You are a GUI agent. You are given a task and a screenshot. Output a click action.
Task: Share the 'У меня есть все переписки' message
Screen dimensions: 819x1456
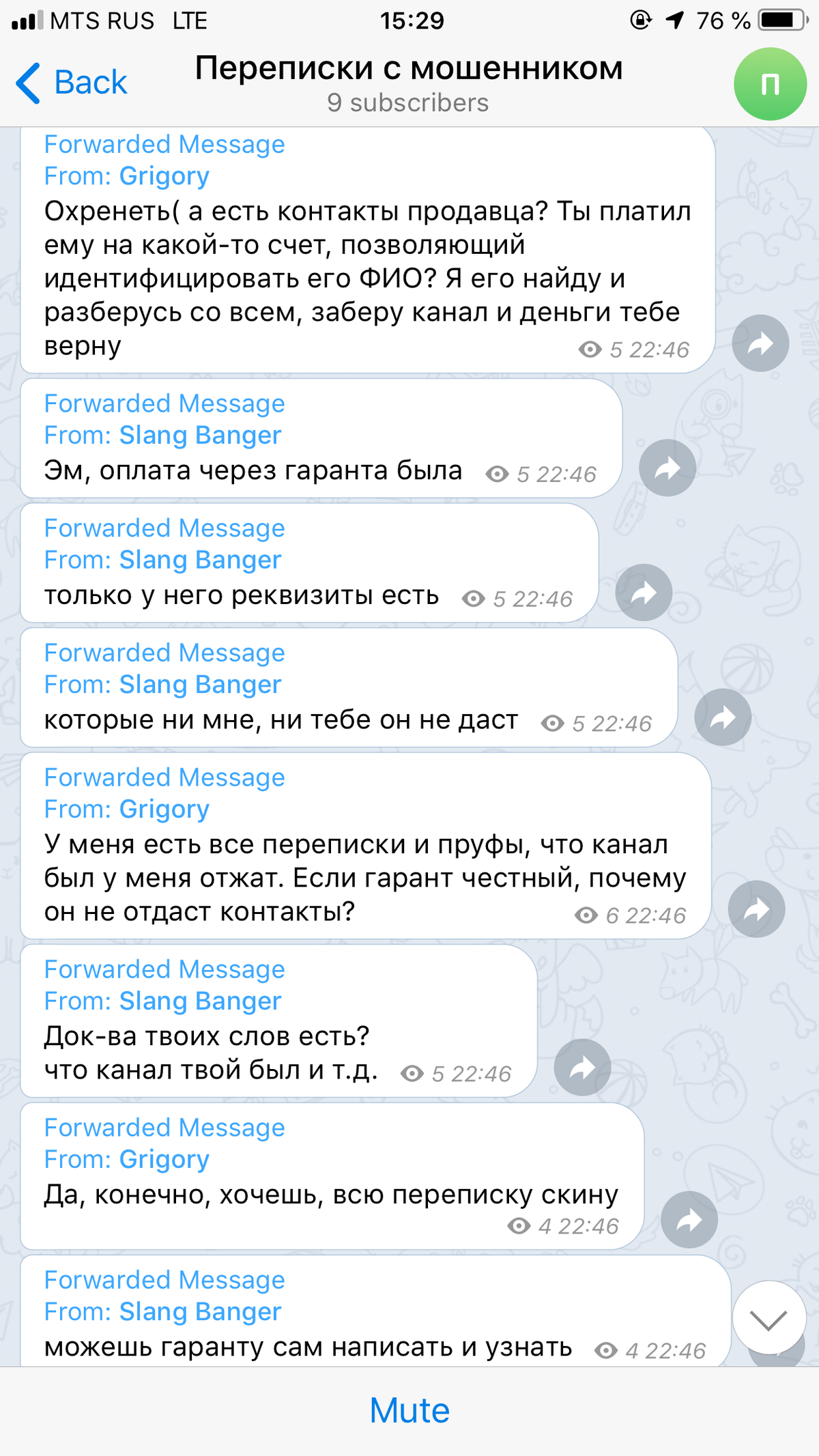[x=756, y=909]
